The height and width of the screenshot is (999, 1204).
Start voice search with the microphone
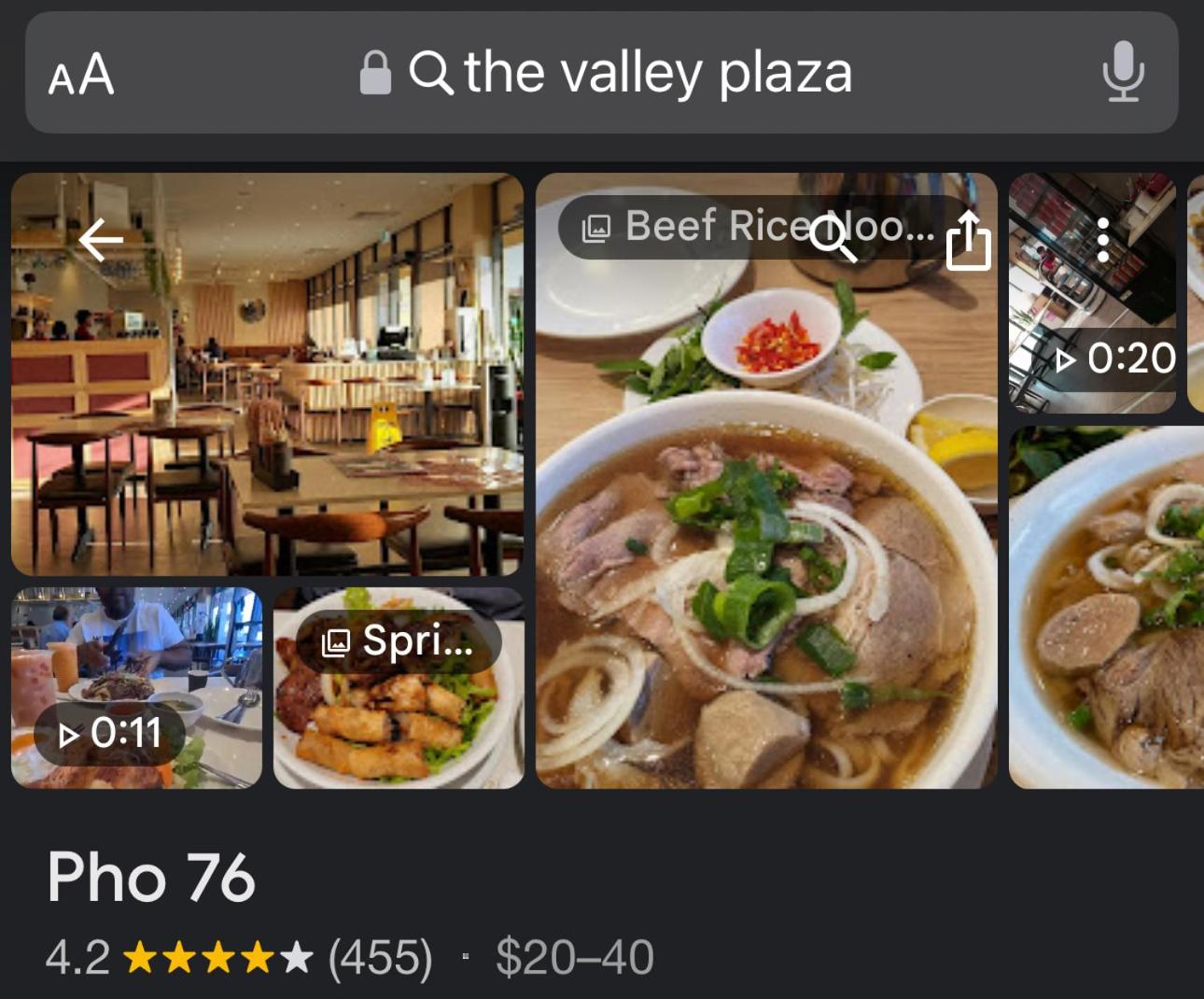(x=1123, y=73)
